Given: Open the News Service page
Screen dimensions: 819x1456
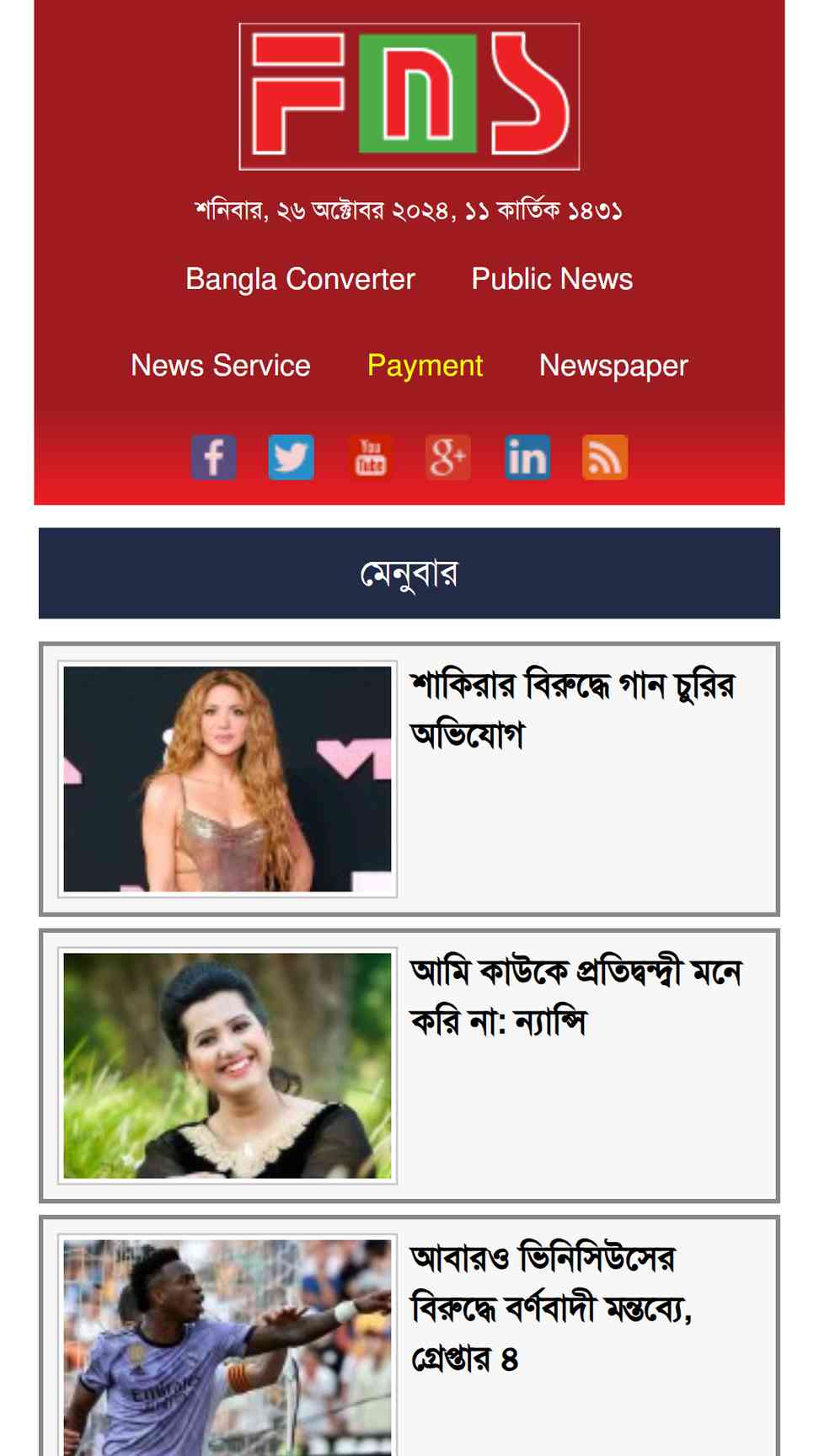Looking at the screenshot, I should (x=221, y=366).
